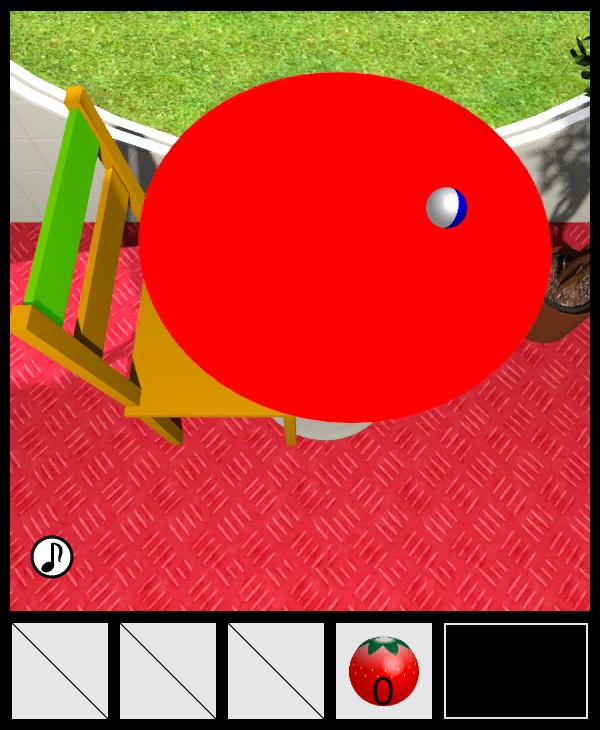
Task: Select the first empty inventory slot
Action: coord(60,671)
